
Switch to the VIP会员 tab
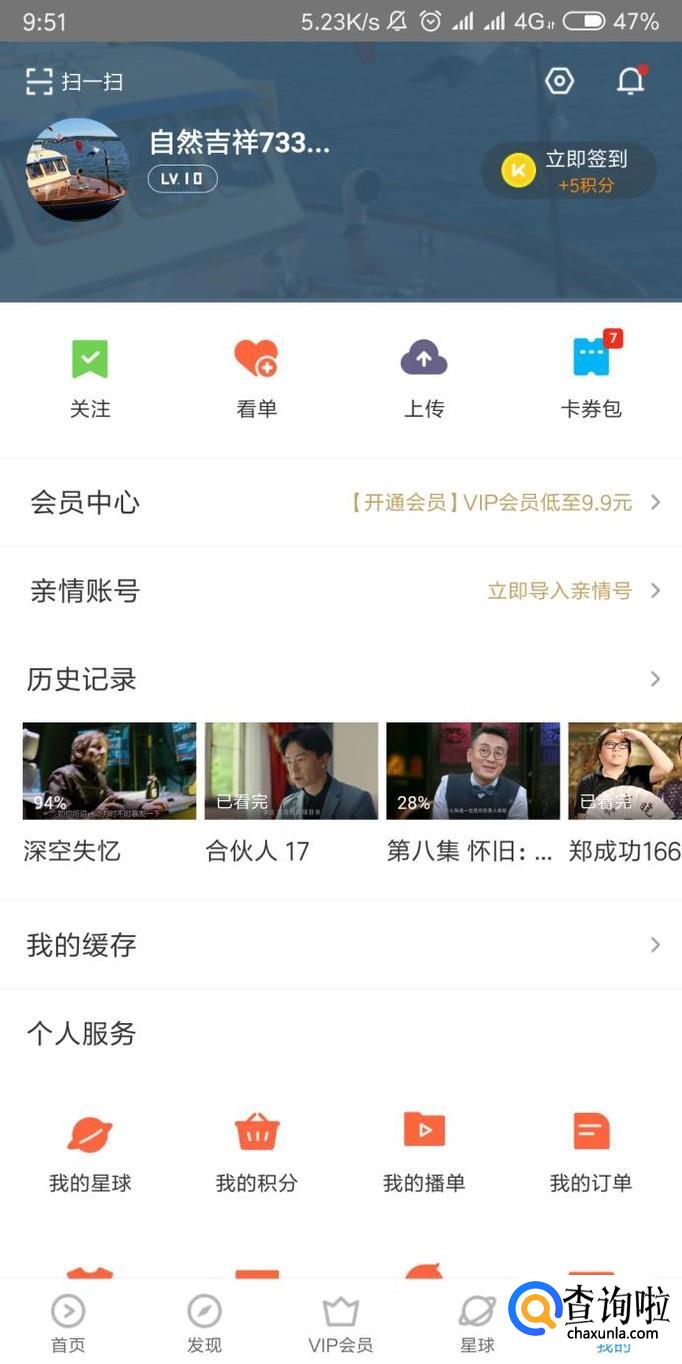(x=341, y=1322)
